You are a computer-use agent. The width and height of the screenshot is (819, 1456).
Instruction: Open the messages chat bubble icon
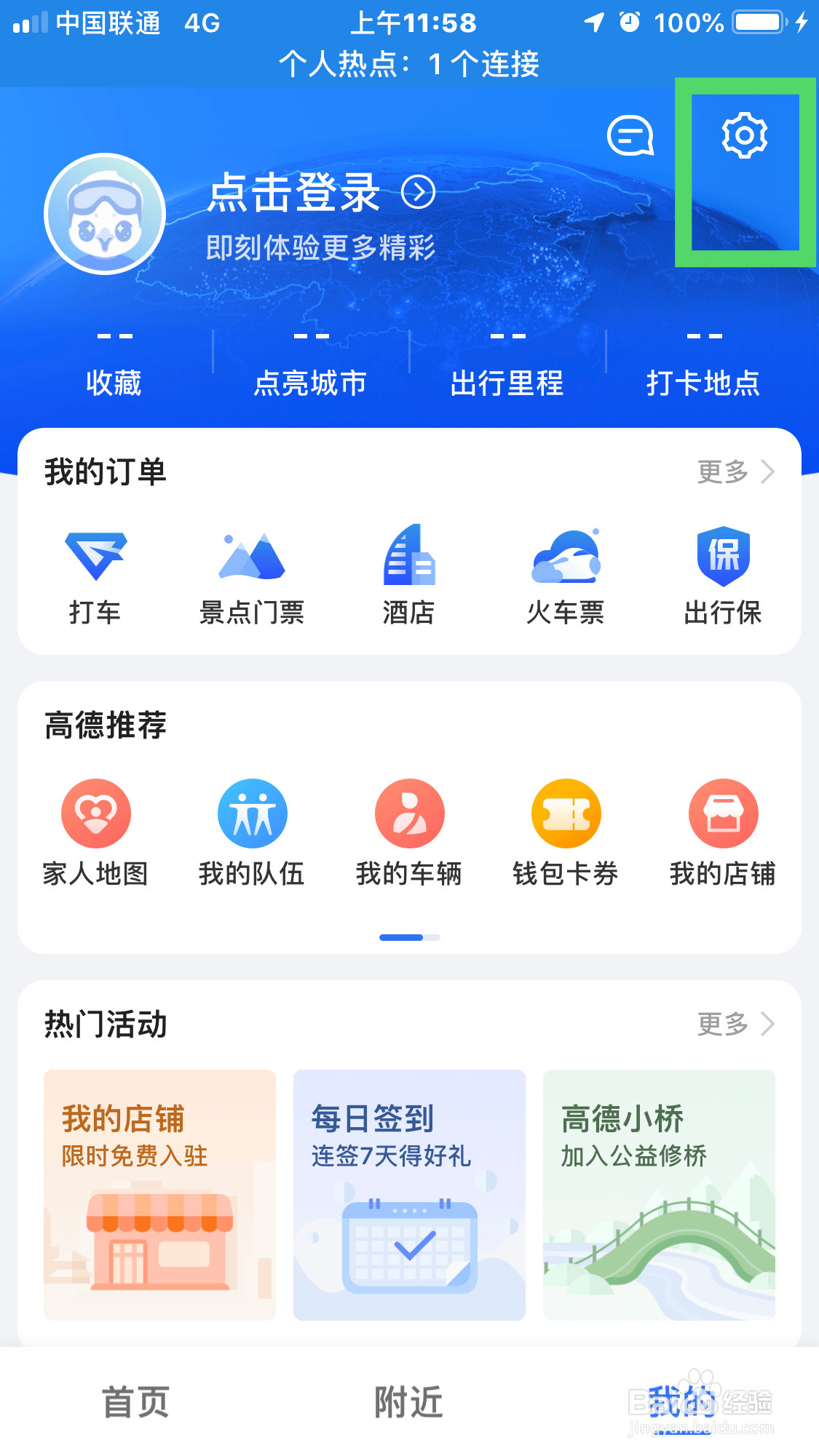click(630, 135)
